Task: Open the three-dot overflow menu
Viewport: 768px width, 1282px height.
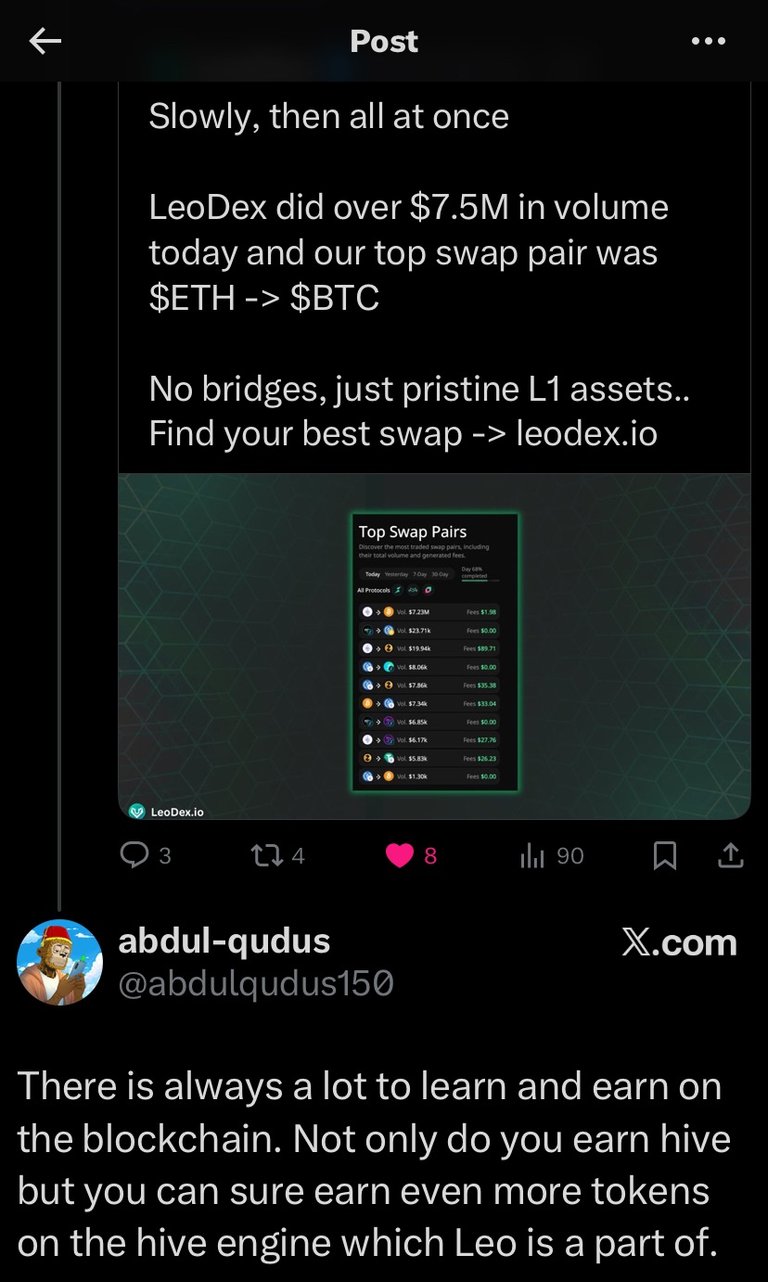Action: click(708, 41)
